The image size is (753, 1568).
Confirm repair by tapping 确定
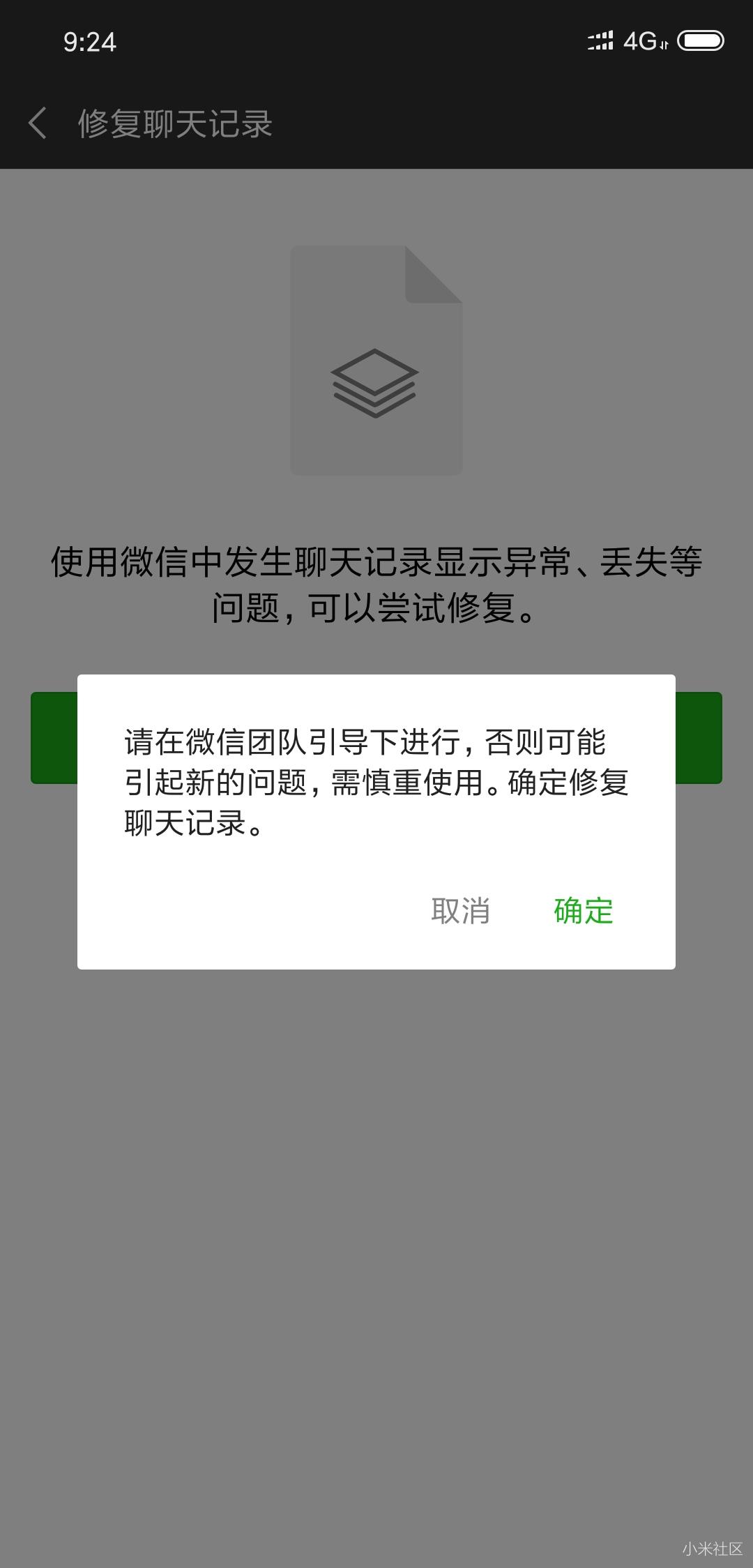coord(583,910)
